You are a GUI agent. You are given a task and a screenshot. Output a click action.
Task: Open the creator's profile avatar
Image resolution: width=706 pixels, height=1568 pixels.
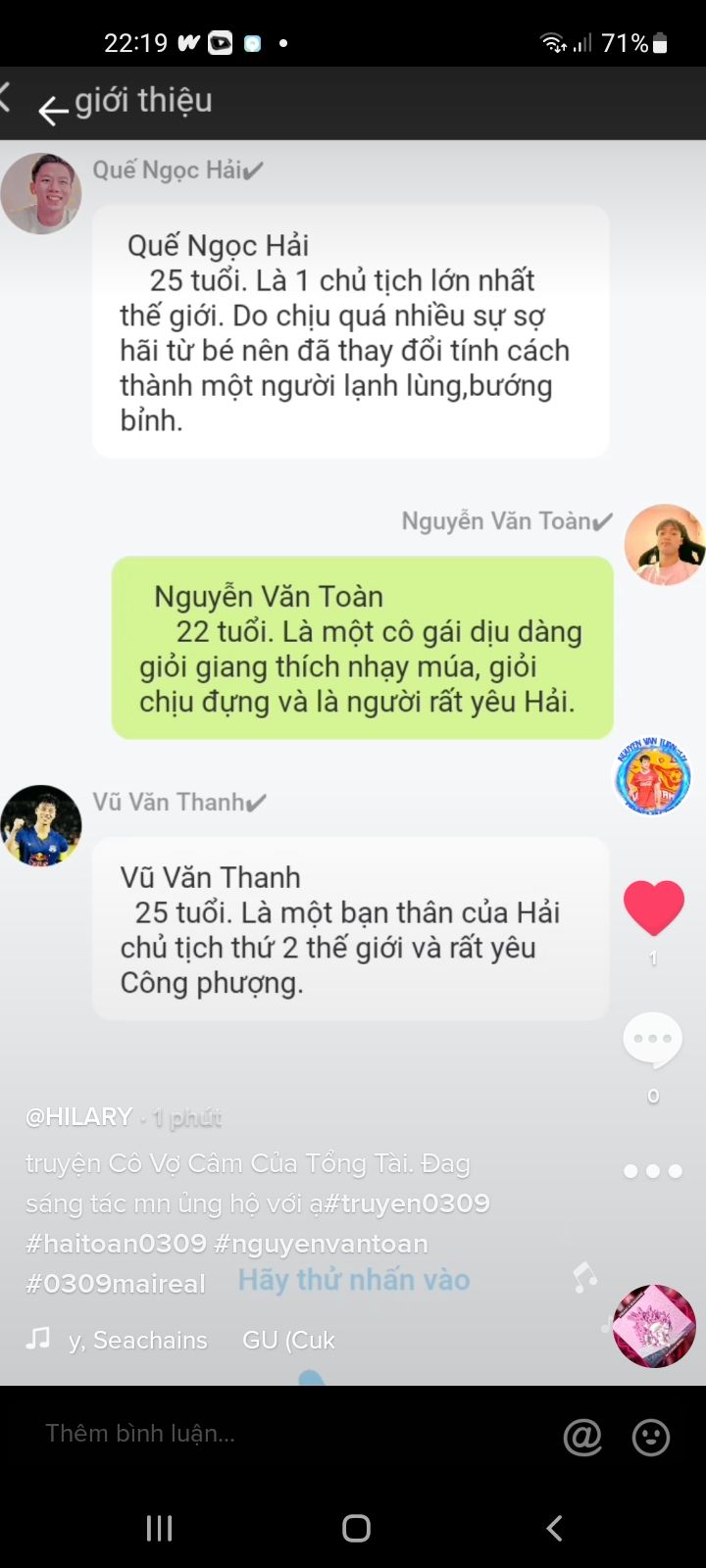653,777
